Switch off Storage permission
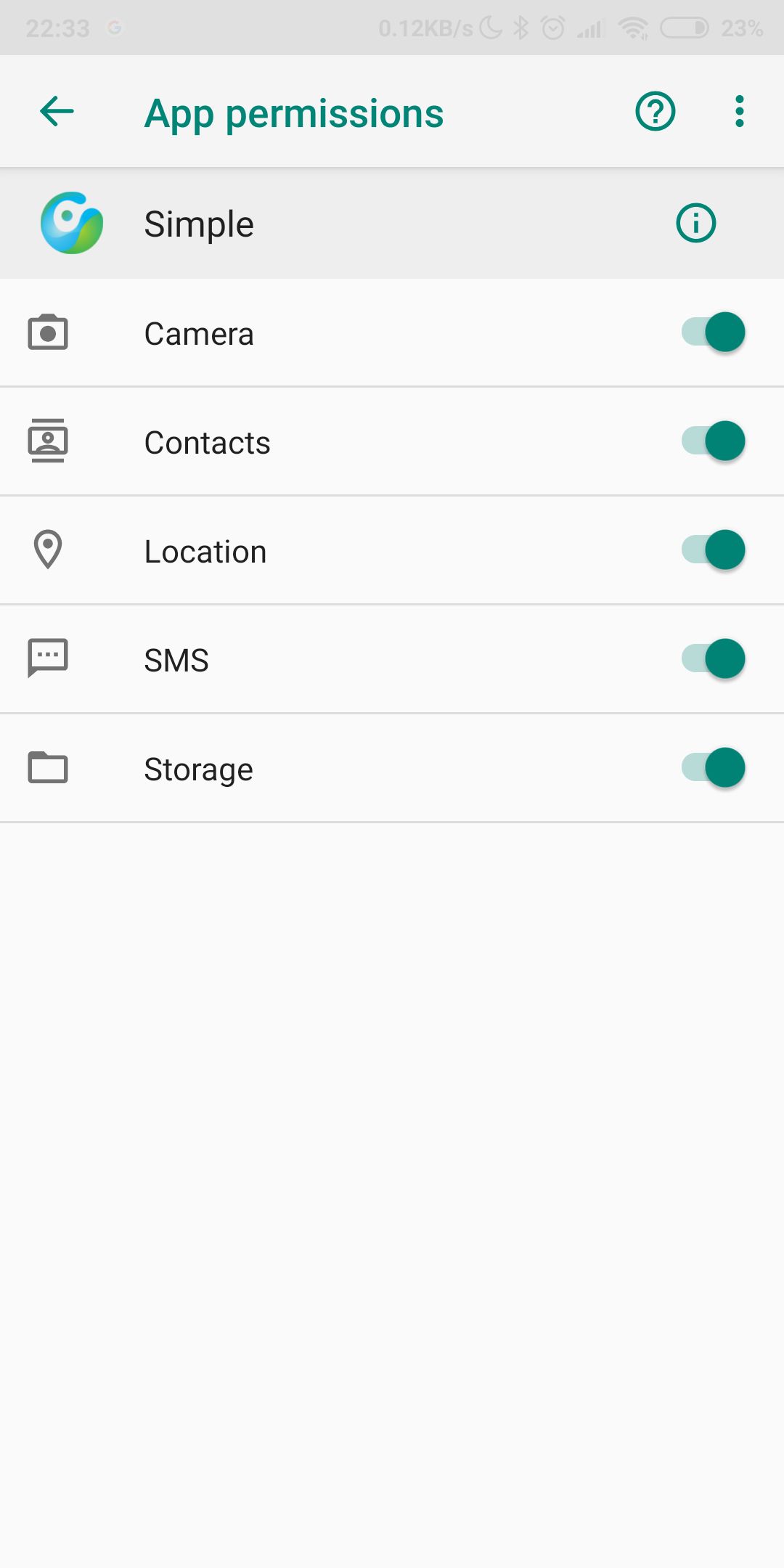784x1568 pixels. point(714,768)
